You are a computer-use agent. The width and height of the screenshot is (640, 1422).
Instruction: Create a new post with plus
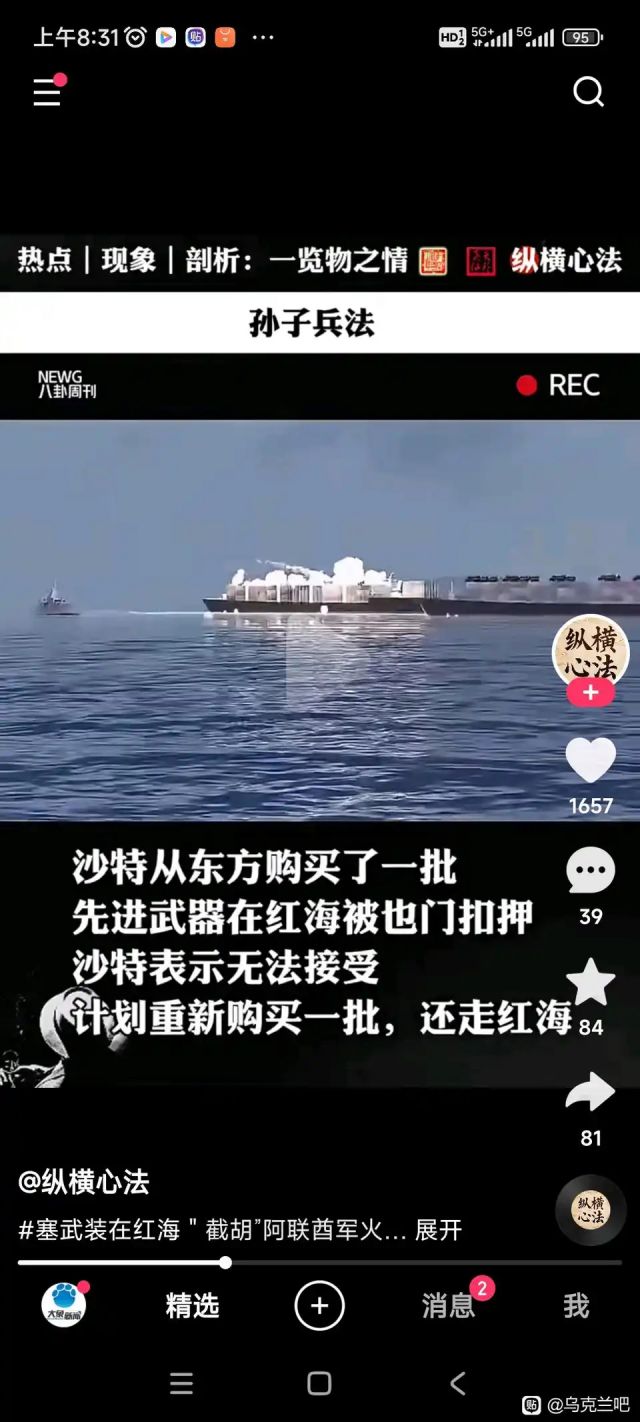pyautogui.click(x=320, y=1306)
